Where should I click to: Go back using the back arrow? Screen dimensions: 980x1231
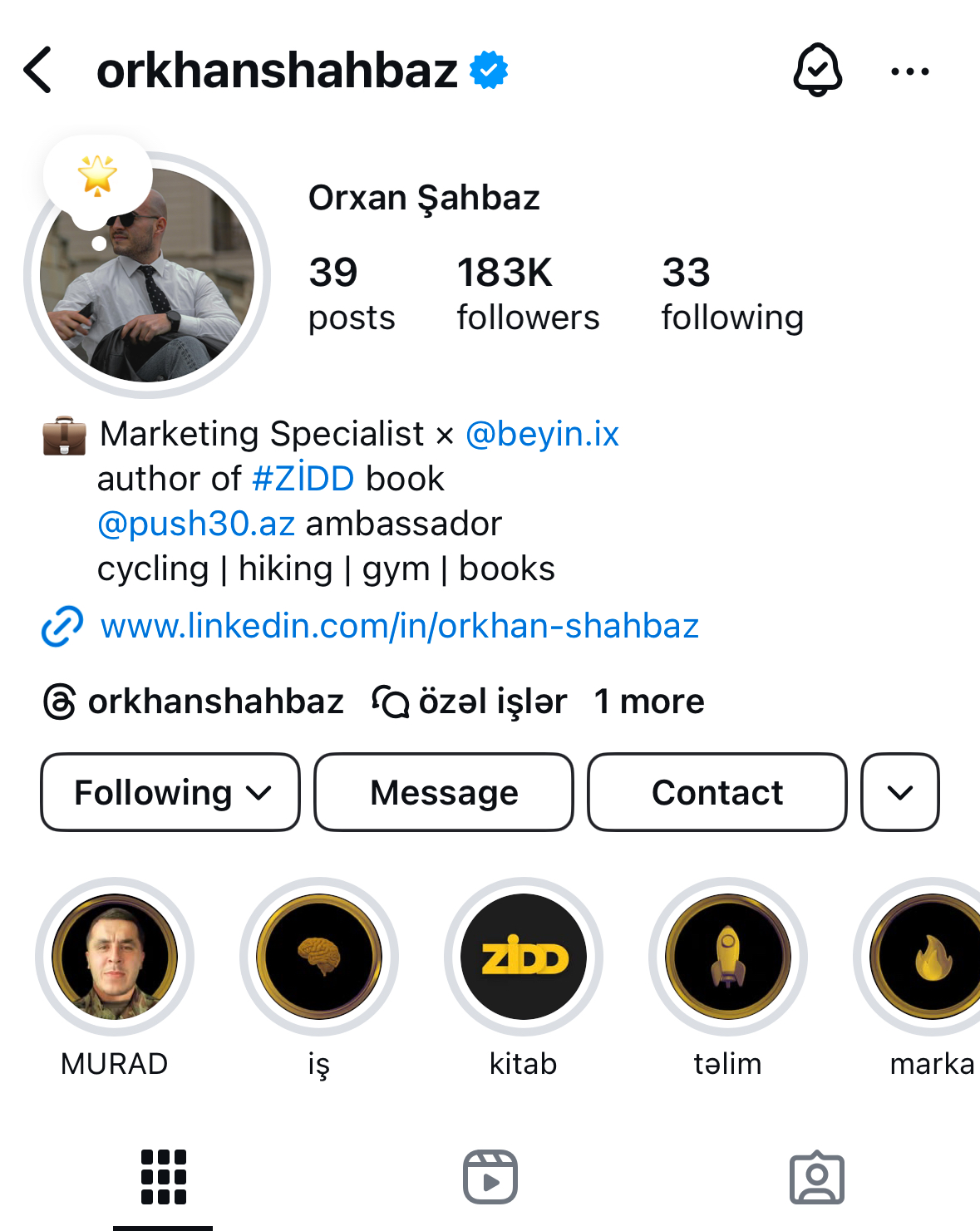(38, 70)
